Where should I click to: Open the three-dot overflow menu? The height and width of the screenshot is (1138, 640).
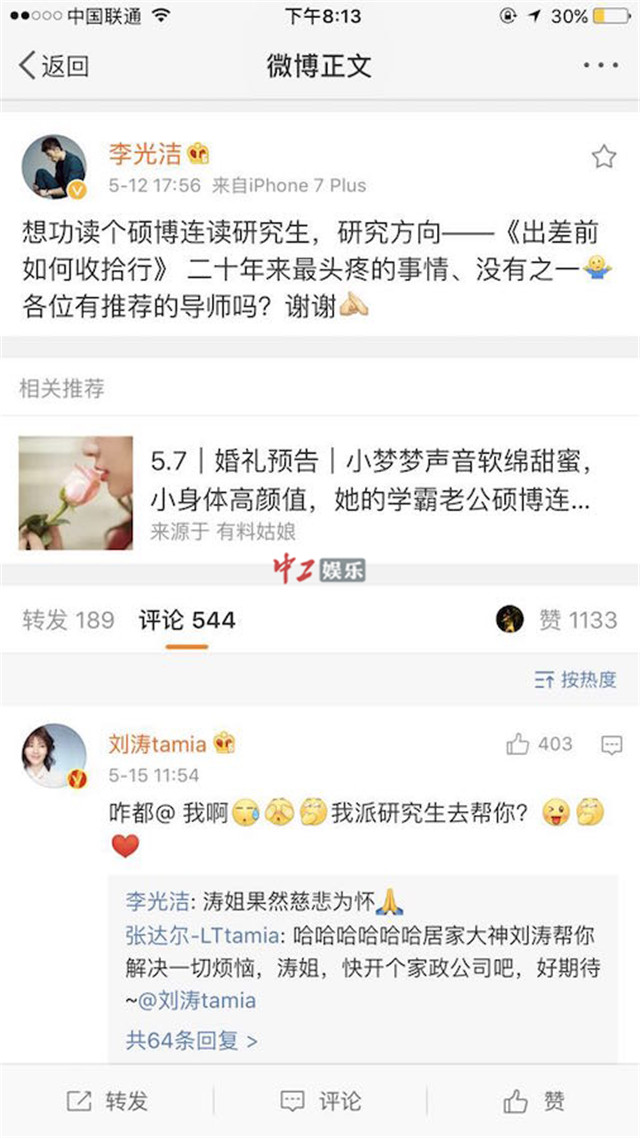601,66
